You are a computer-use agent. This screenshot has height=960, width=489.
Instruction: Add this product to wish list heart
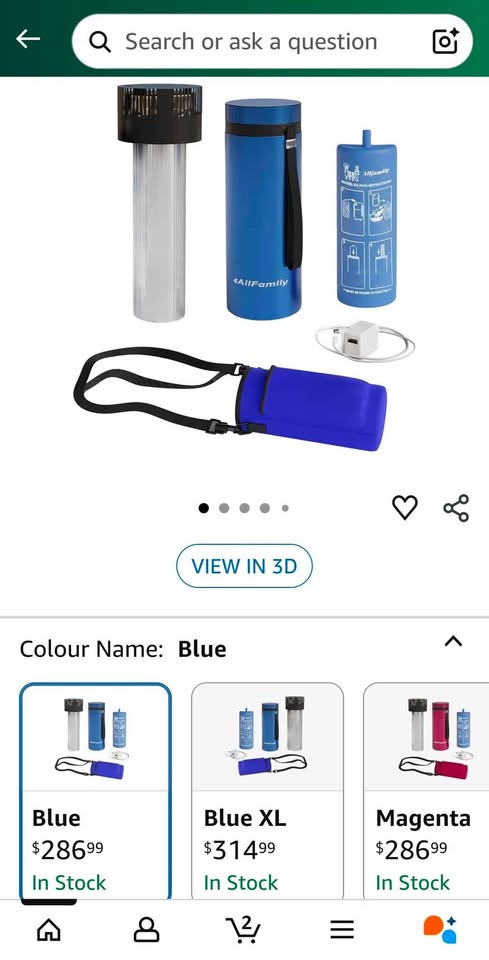pos(405,508)
